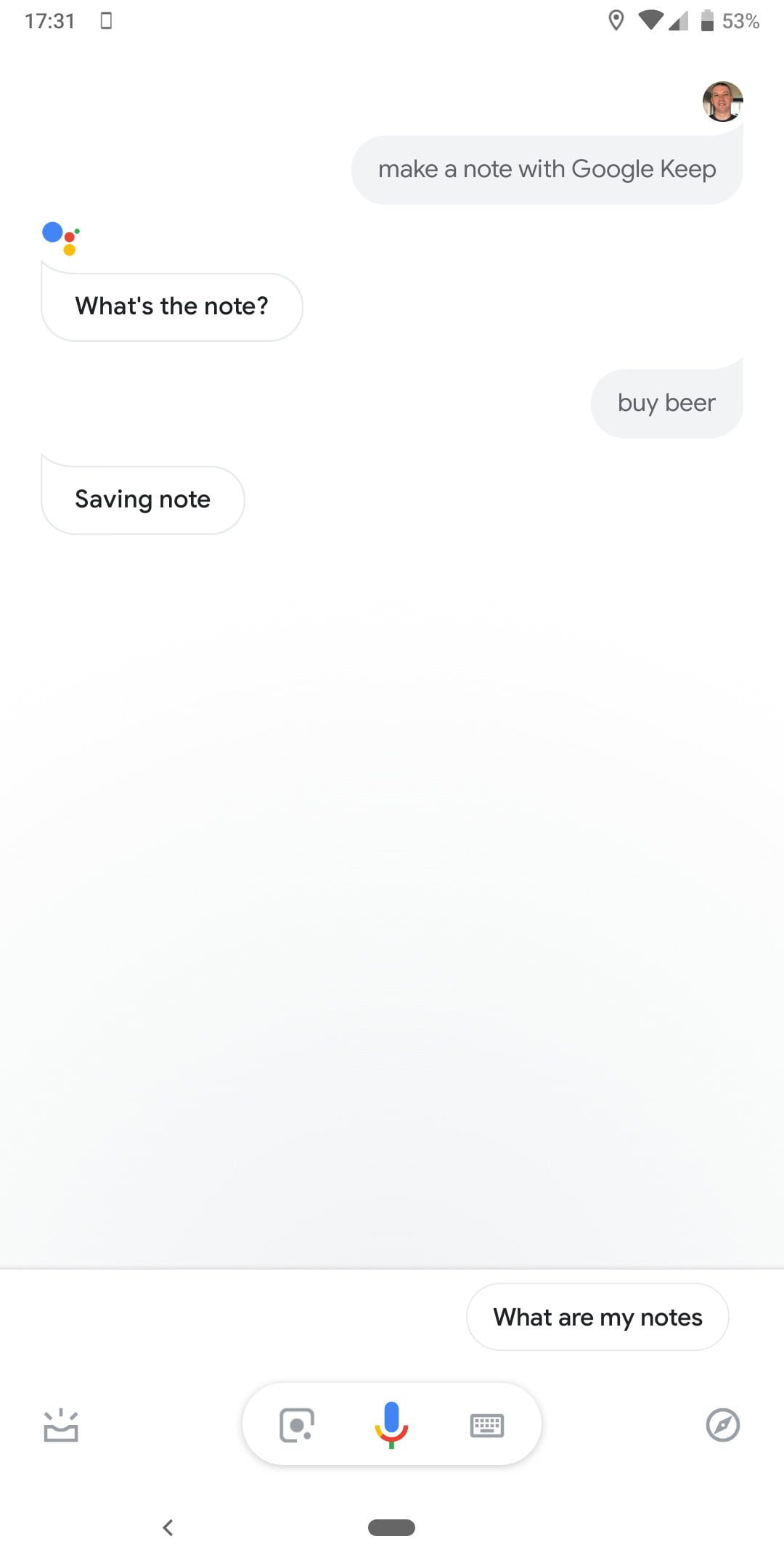Open the Explore compass icon
Screen dimensions: 784x1568
tap(722, 1425)
